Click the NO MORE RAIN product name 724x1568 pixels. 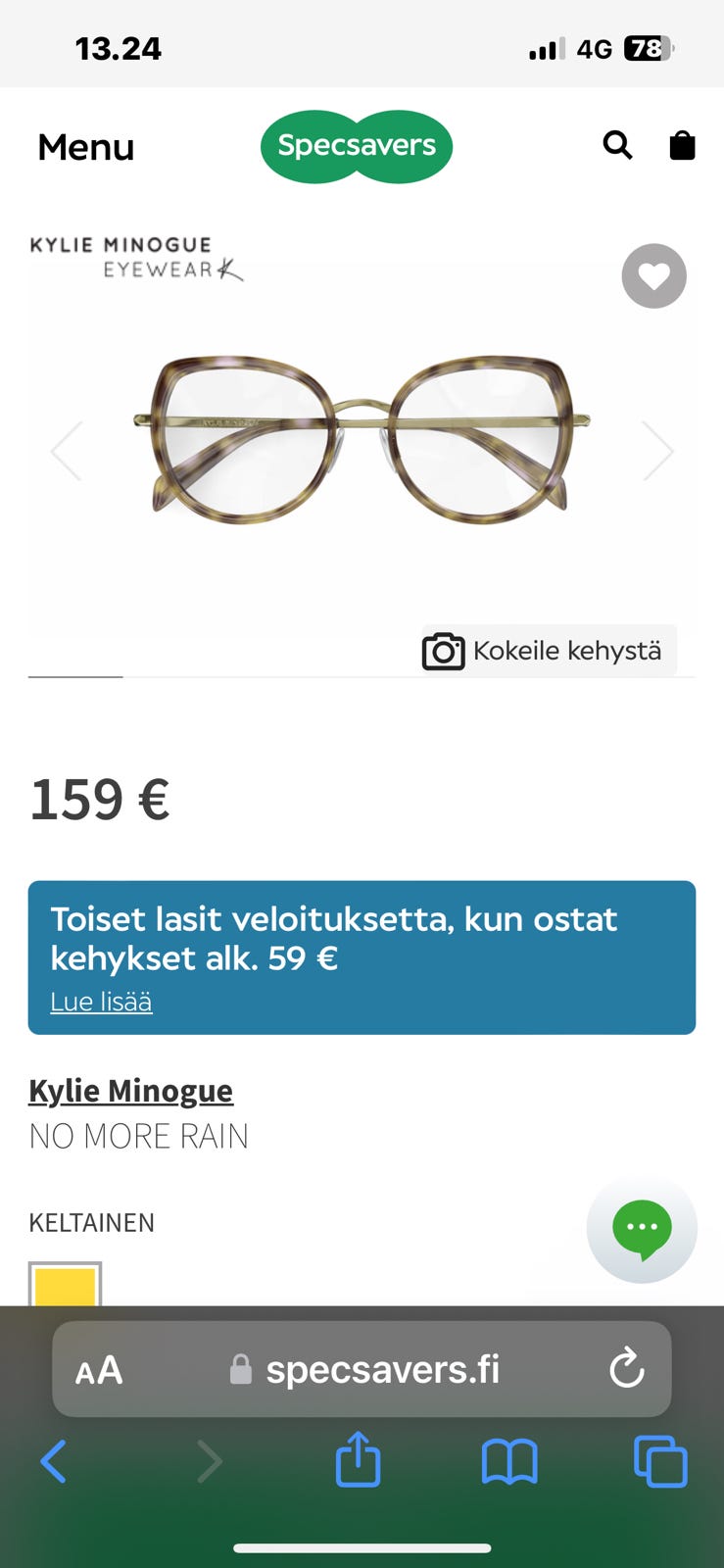139,1136
